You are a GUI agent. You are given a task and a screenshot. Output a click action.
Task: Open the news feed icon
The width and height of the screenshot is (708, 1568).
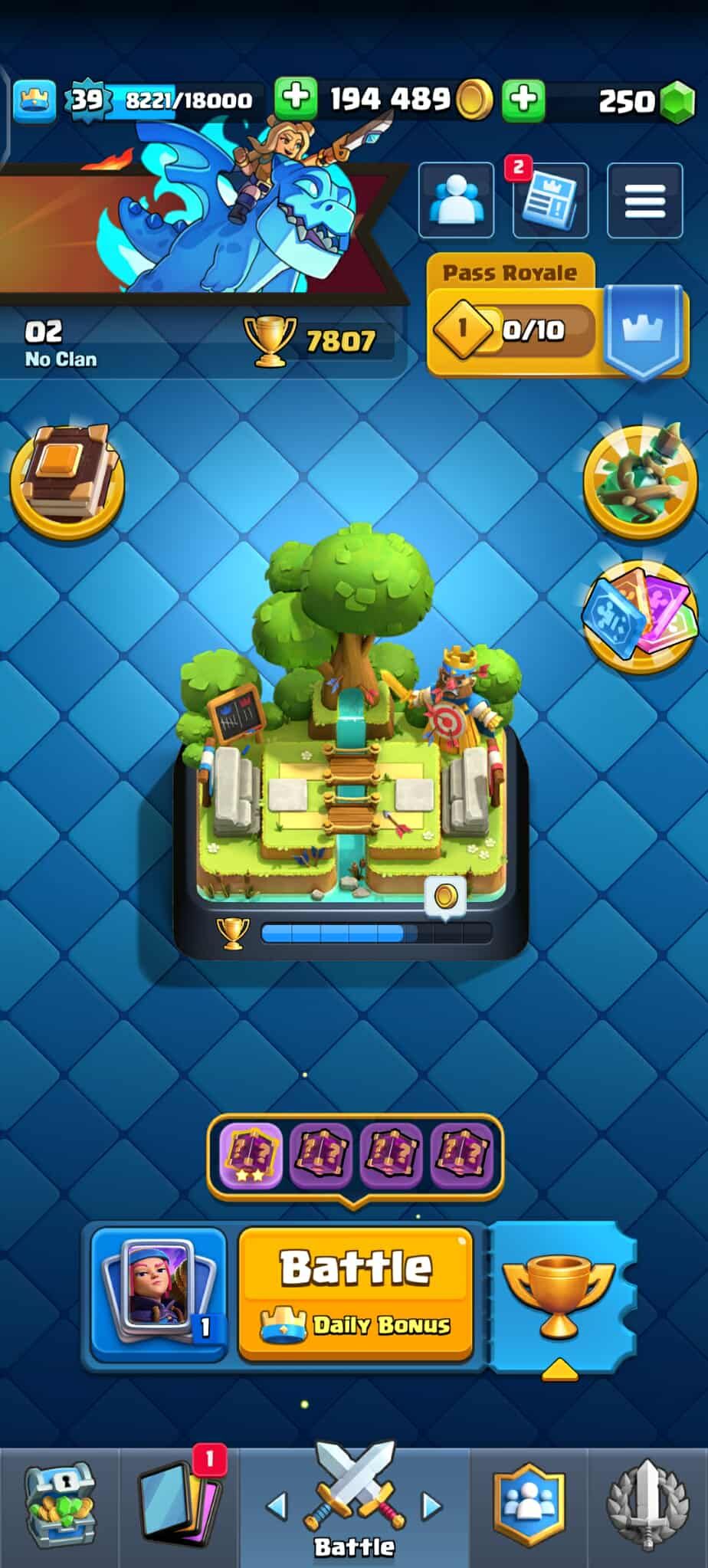[x=550, y=202]
